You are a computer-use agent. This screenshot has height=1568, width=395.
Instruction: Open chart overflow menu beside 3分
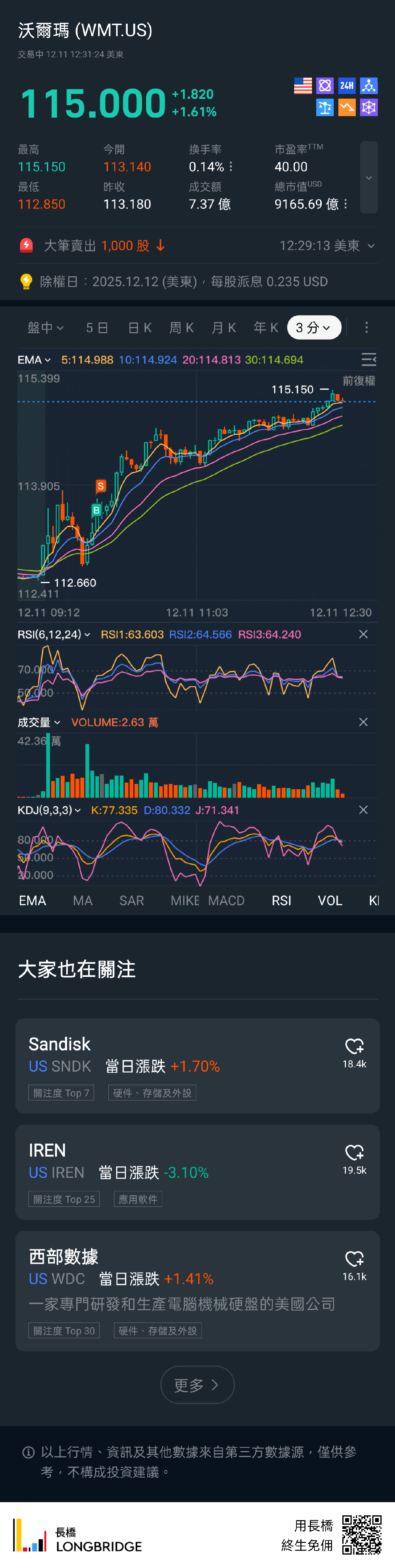(367, 327)
